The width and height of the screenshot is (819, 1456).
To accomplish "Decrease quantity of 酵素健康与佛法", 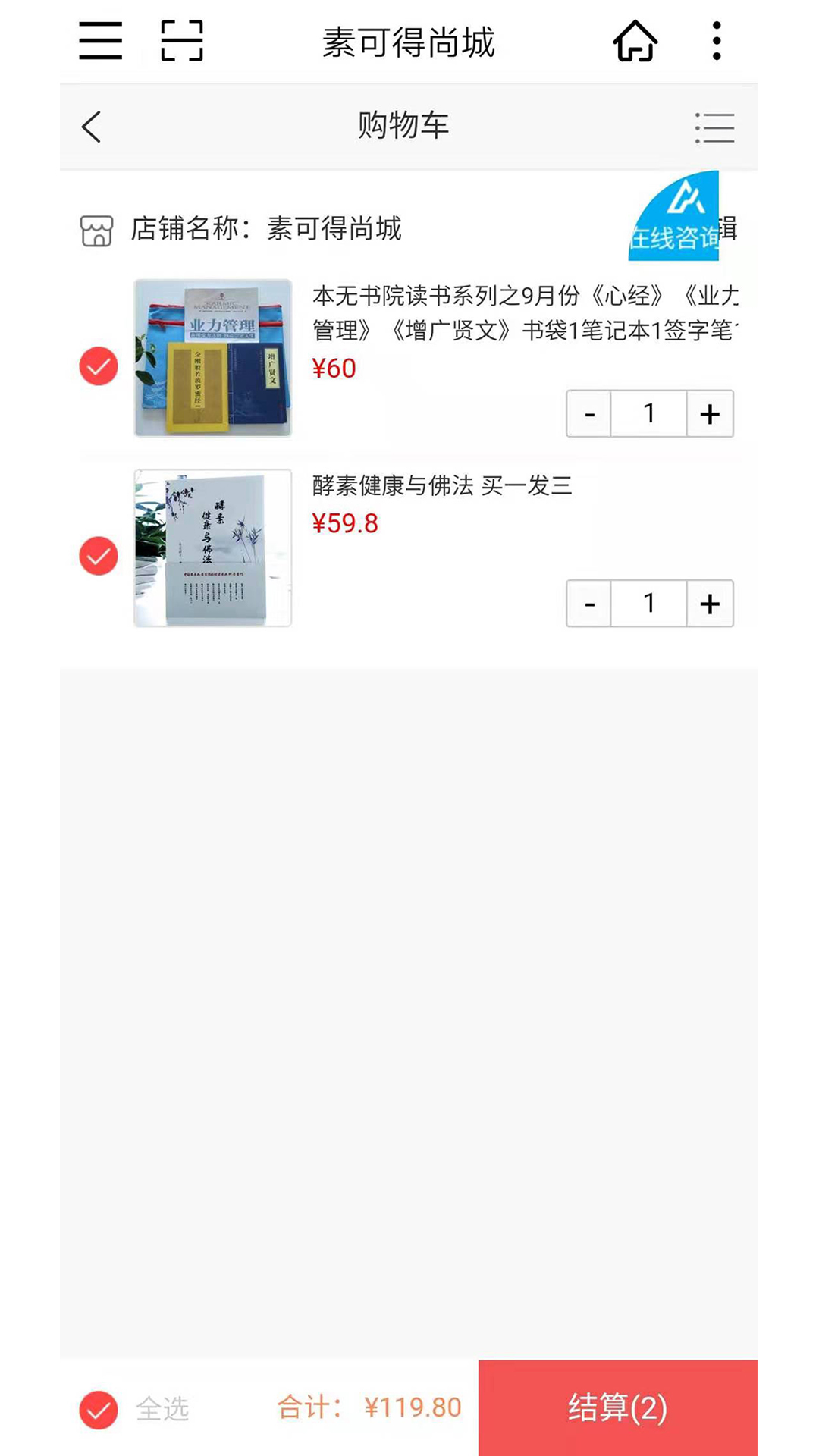I will (589, 604).
